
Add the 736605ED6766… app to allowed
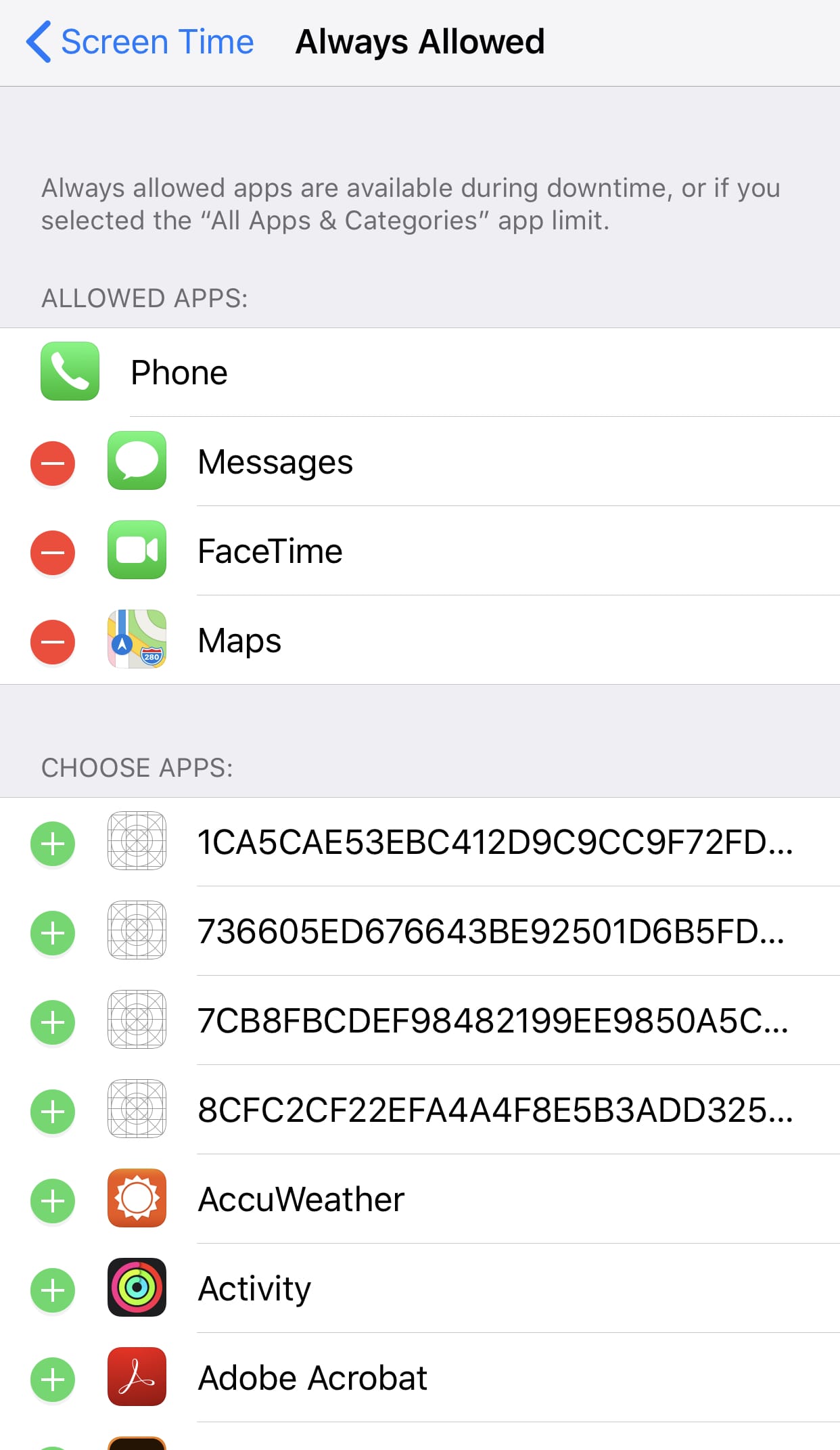pyautogui.click(x=53, y=933)
